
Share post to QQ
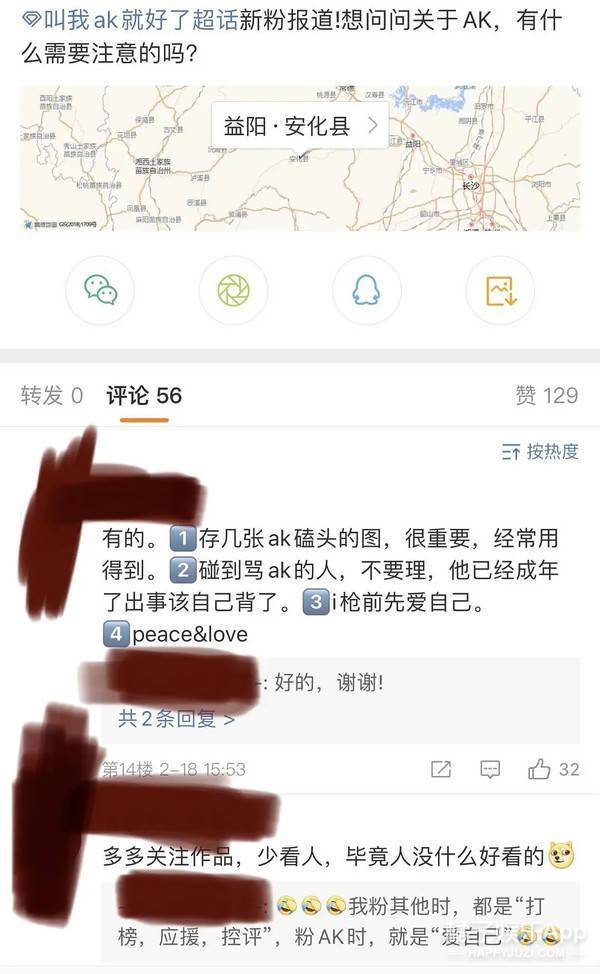click(366, 290)
